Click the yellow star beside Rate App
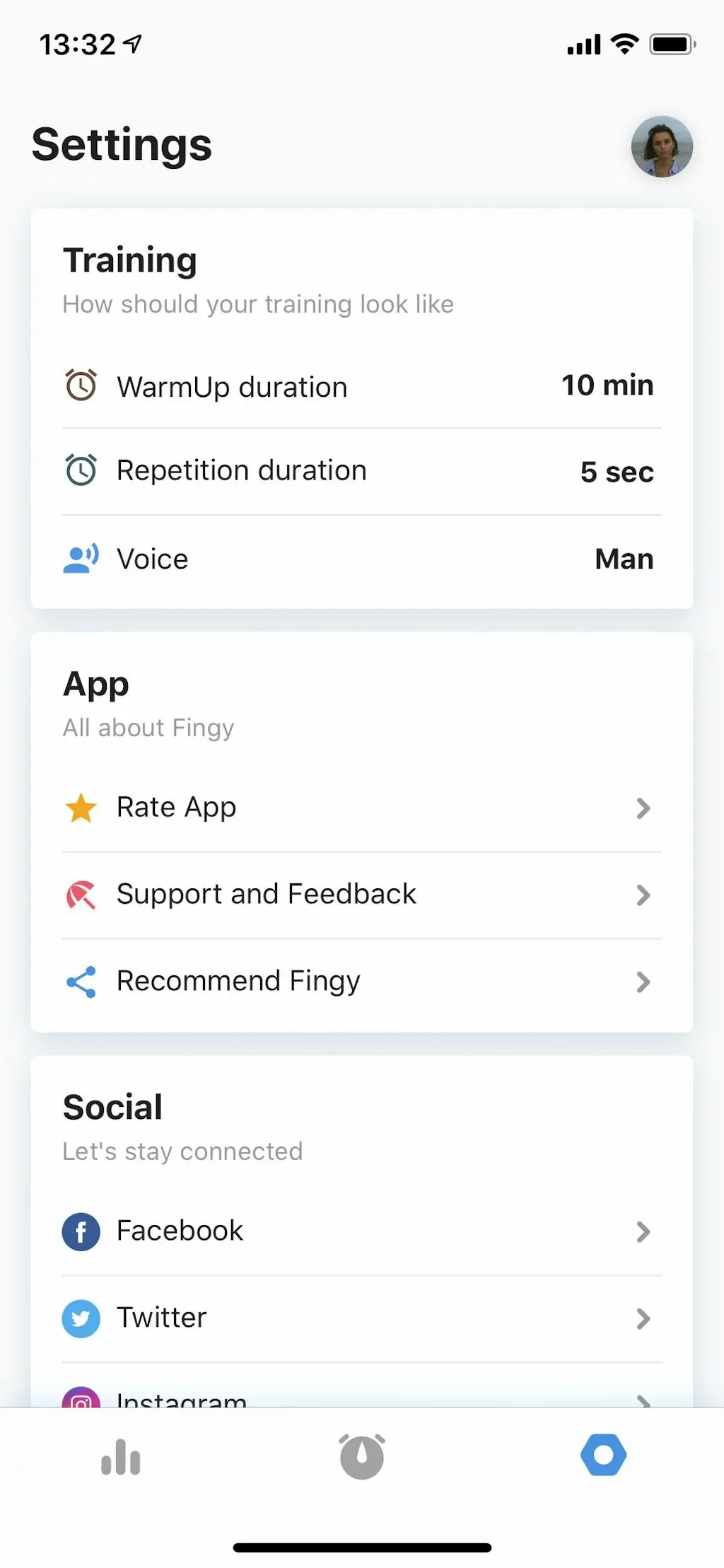 (81, 807)
